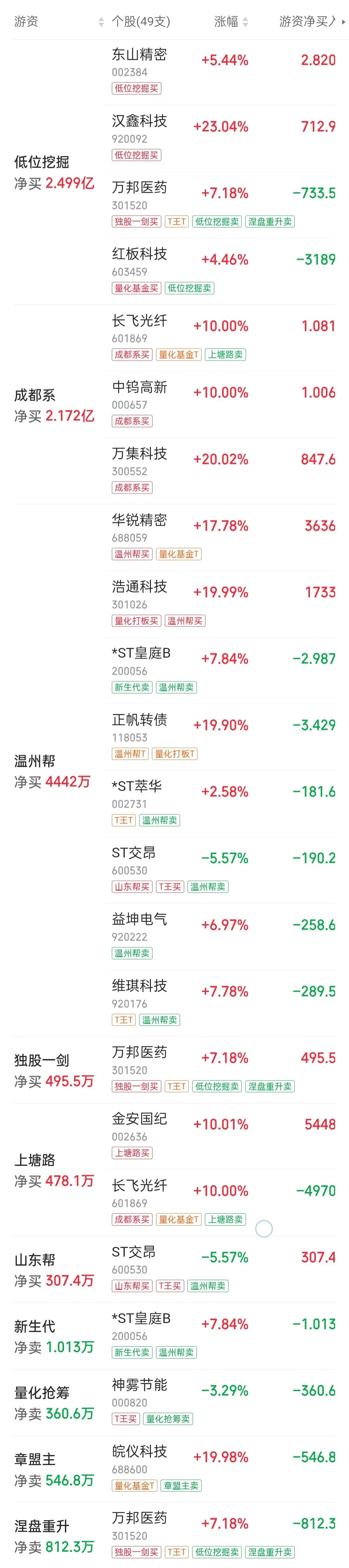Image resolution: width=349 pixels, height=1568 pixels.
Task: Sort stocks by 涨幅 column header
Action: point(231,22)
